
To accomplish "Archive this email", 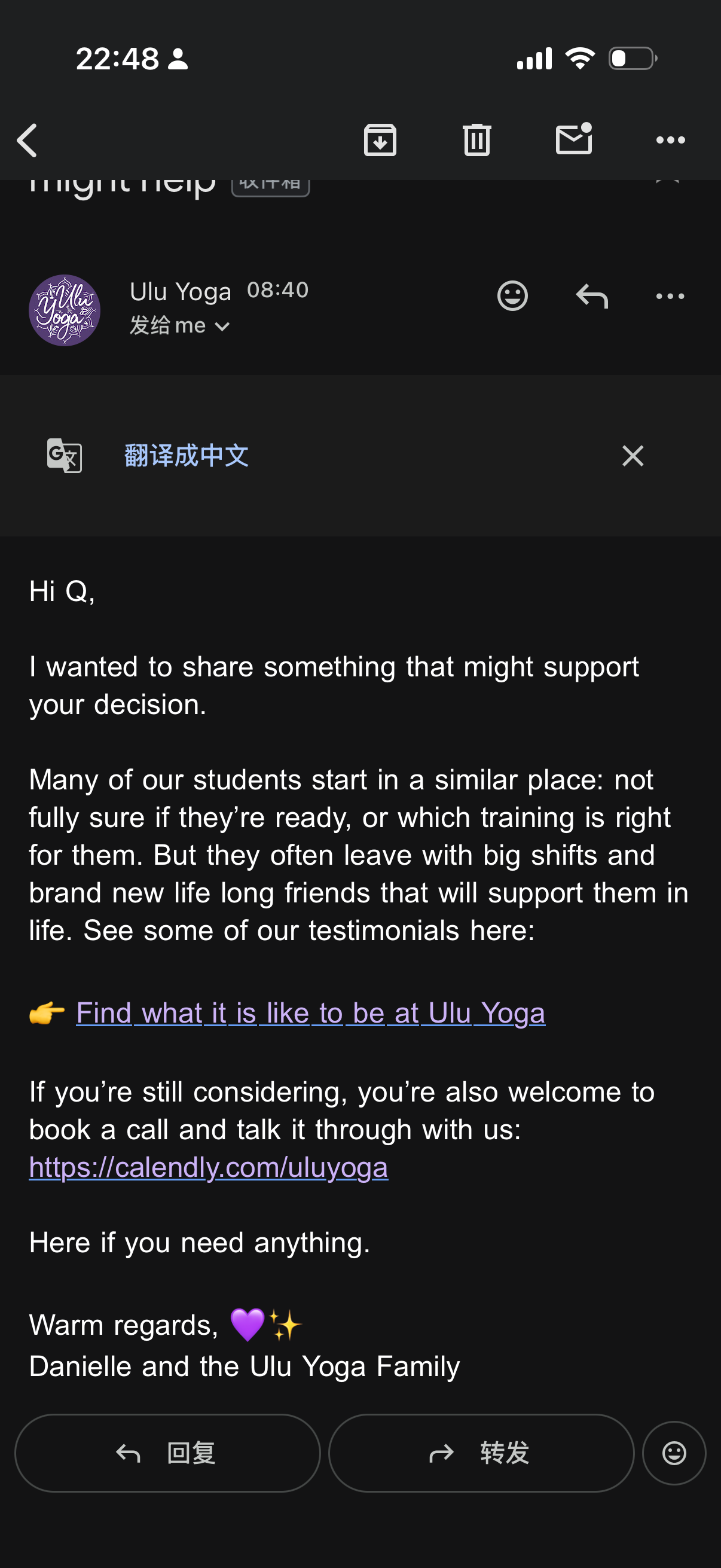I will click(x=380, y=140).
